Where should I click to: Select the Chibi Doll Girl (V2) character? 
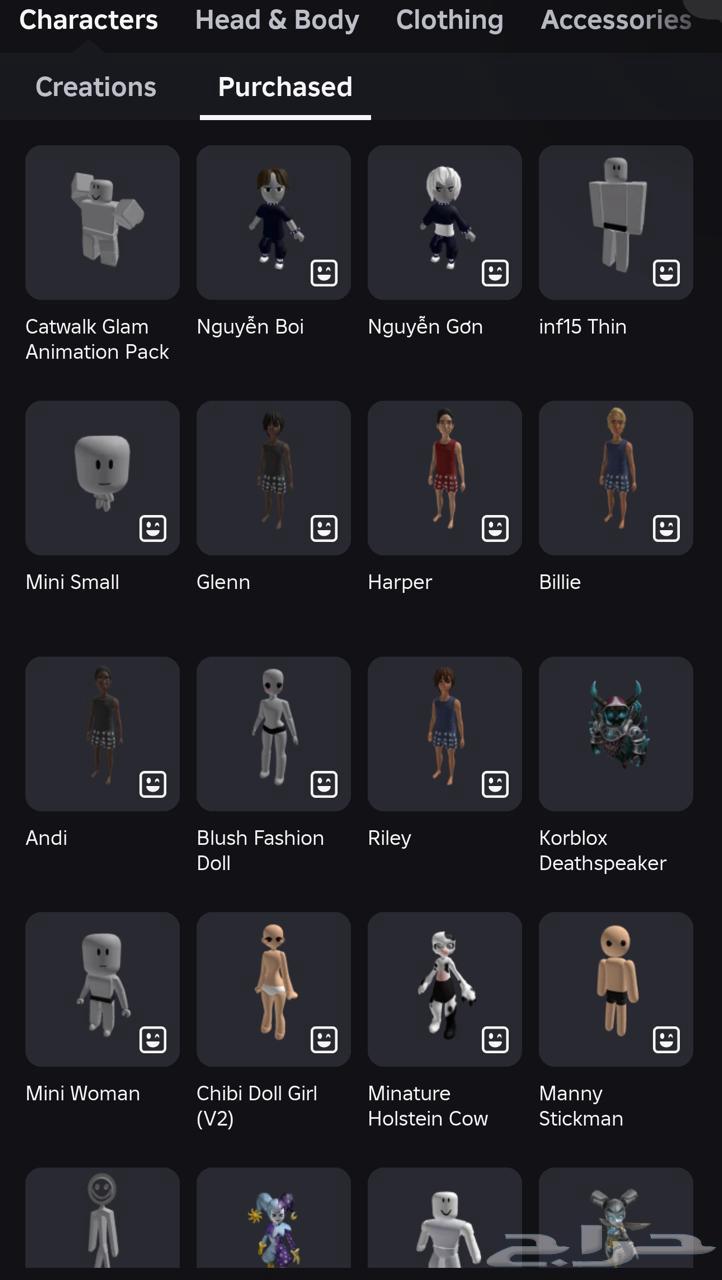(x=273, y=989)
